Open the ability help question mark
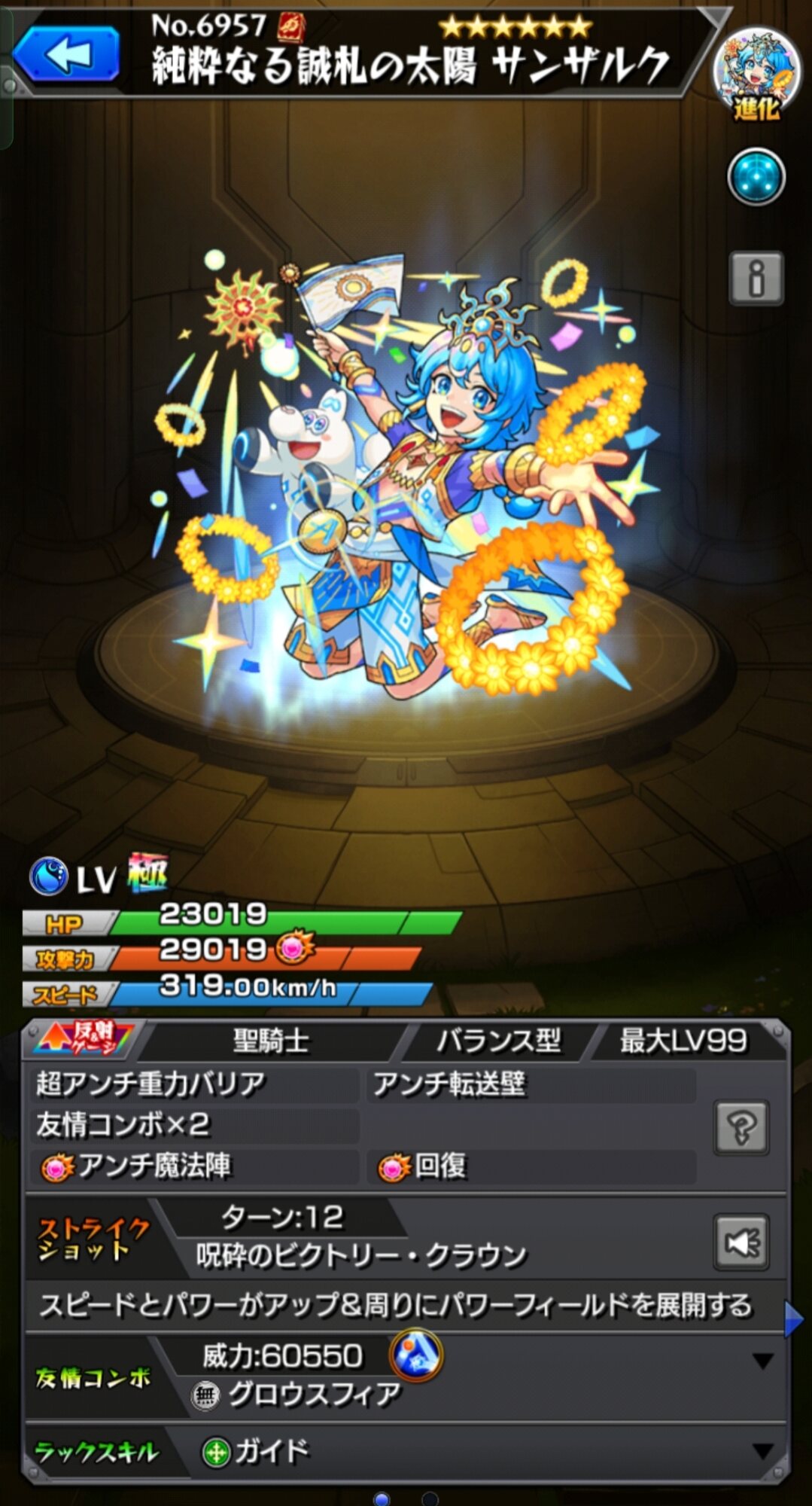This screenshot has height=1506, width=812. click(741, 1127)
